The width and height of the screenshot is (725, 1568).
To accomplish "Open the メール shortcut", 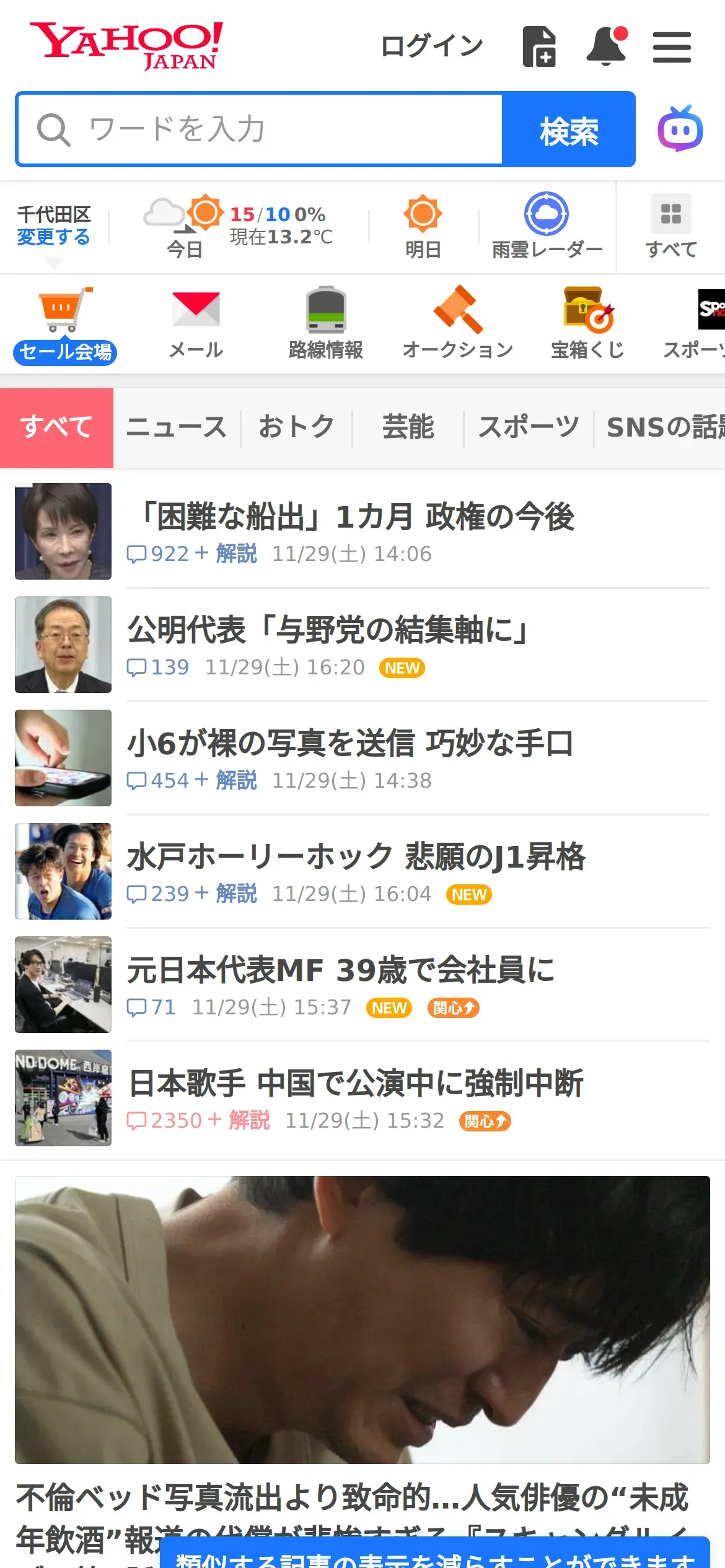I will (196, 323).
